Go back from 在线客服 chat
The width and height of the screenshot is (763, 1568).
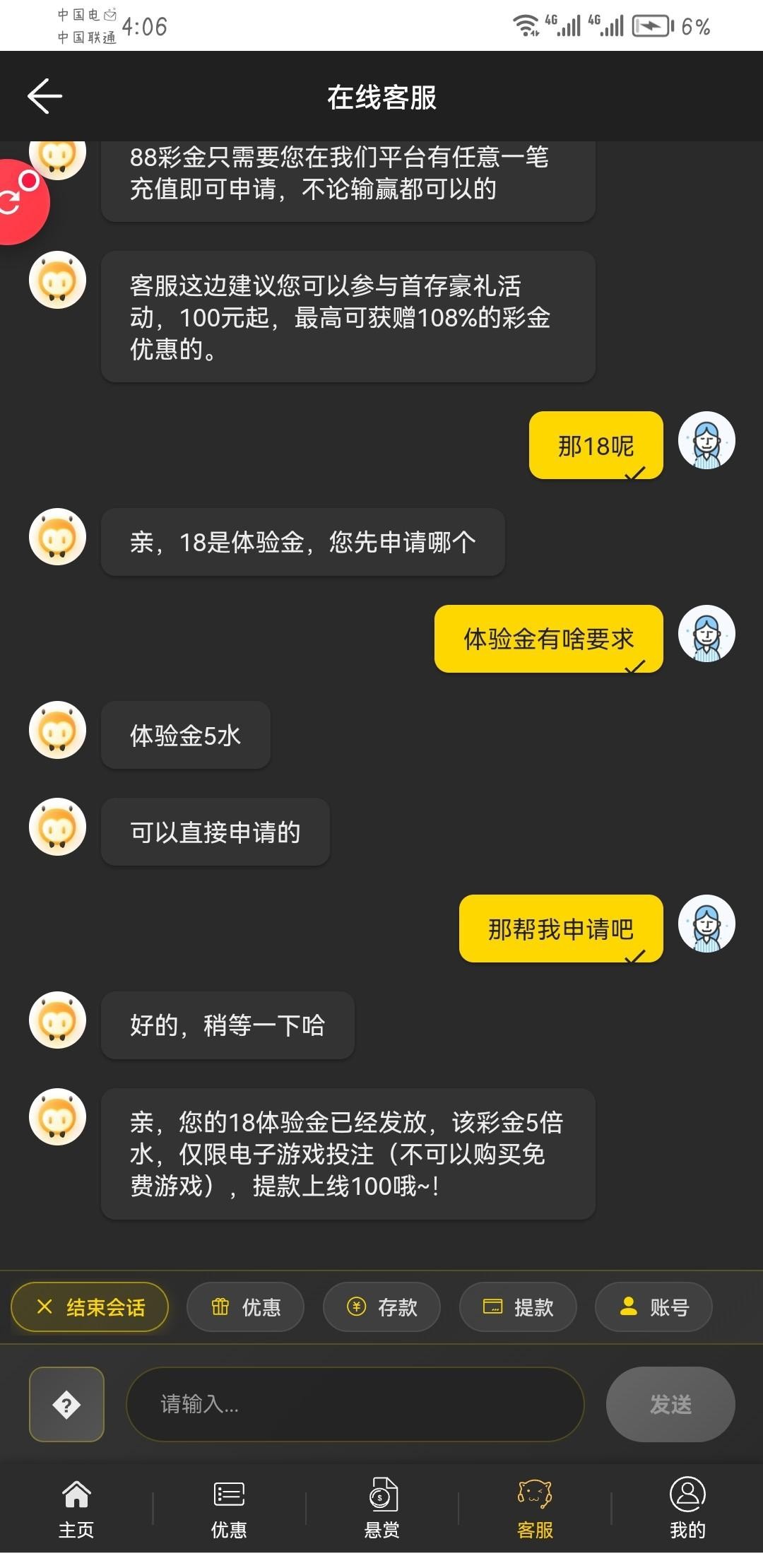(45, 96)
